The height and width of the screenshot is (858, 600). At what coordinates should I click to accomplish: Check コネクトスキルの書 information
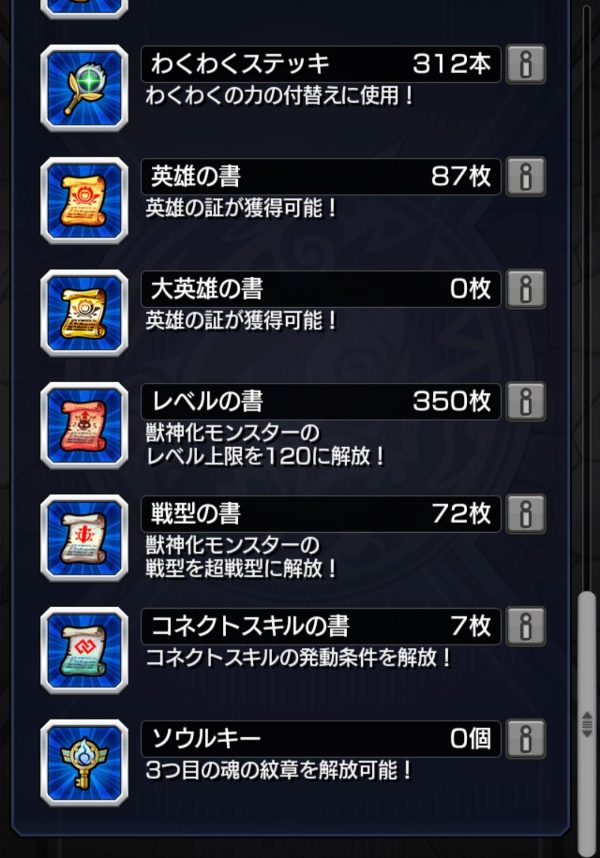526,627
